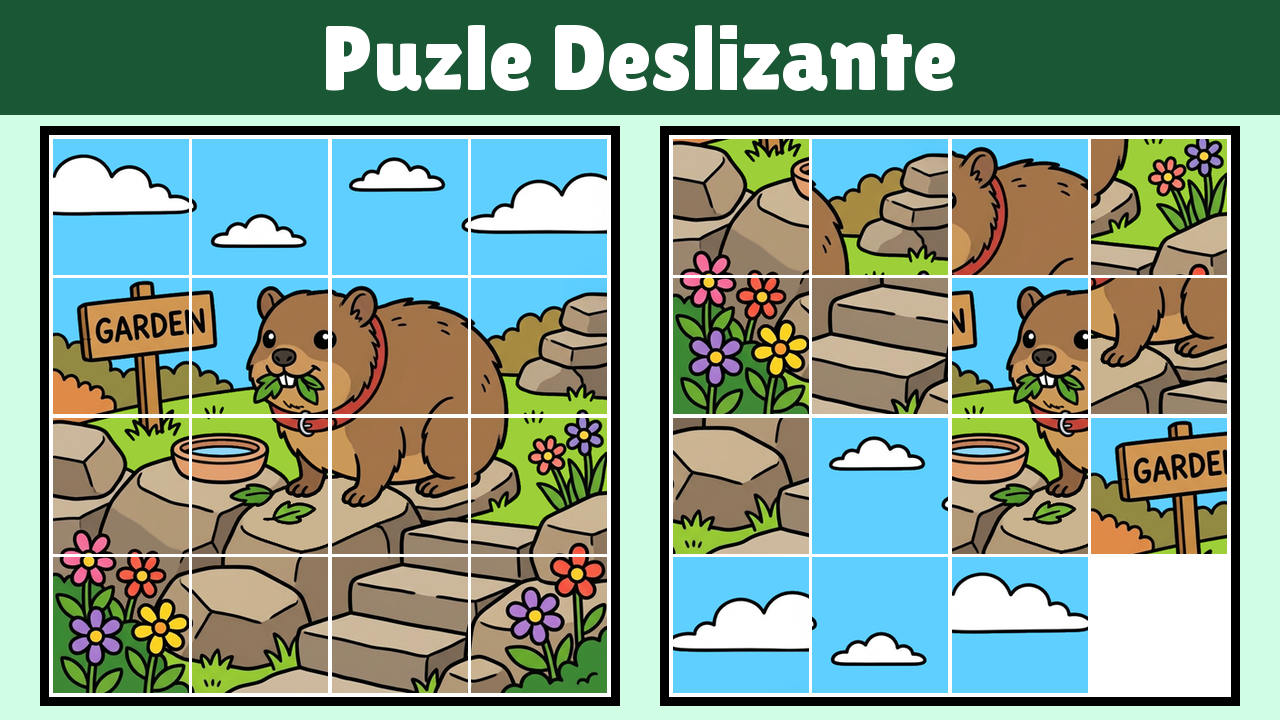Slide the GARDEN sign tile into the empty slot
Viewport: 1280px width, 720px height.
click(1159, 486)
